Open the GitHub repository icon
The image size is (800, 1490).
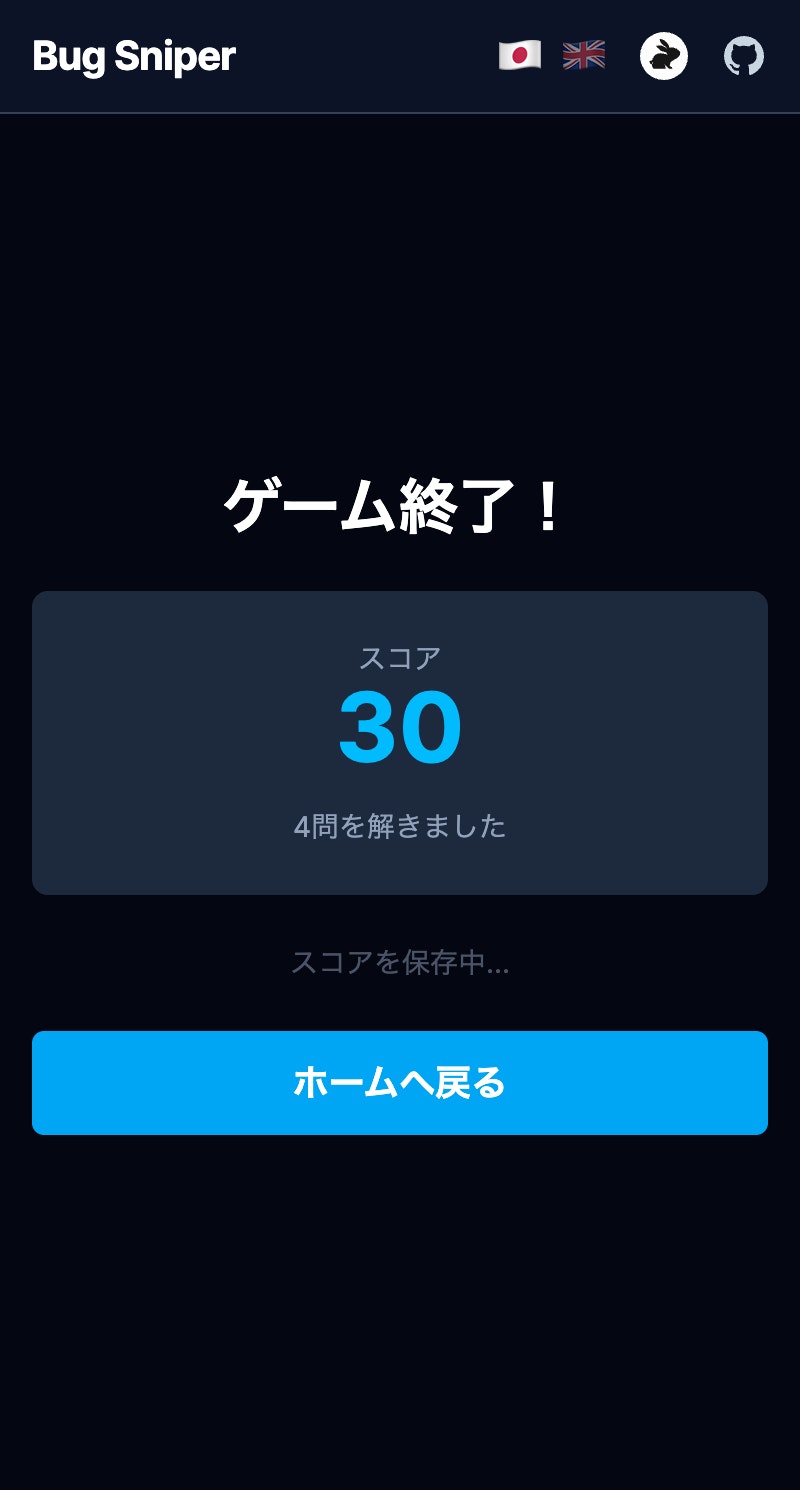(x=744, y=56)
